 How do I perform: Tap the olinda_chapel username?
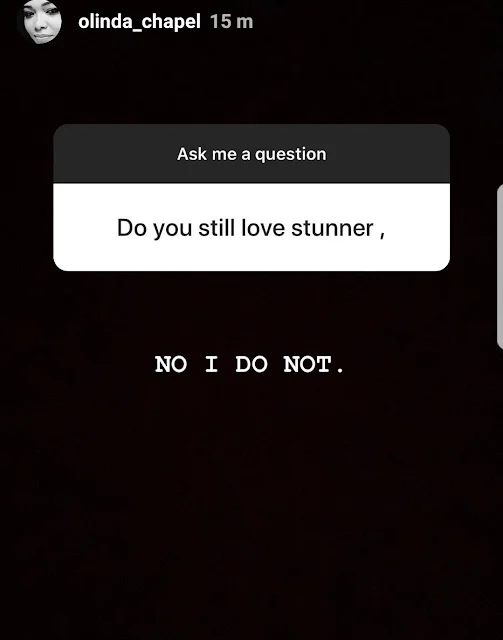pyautogui.click(x=139, y=22)
